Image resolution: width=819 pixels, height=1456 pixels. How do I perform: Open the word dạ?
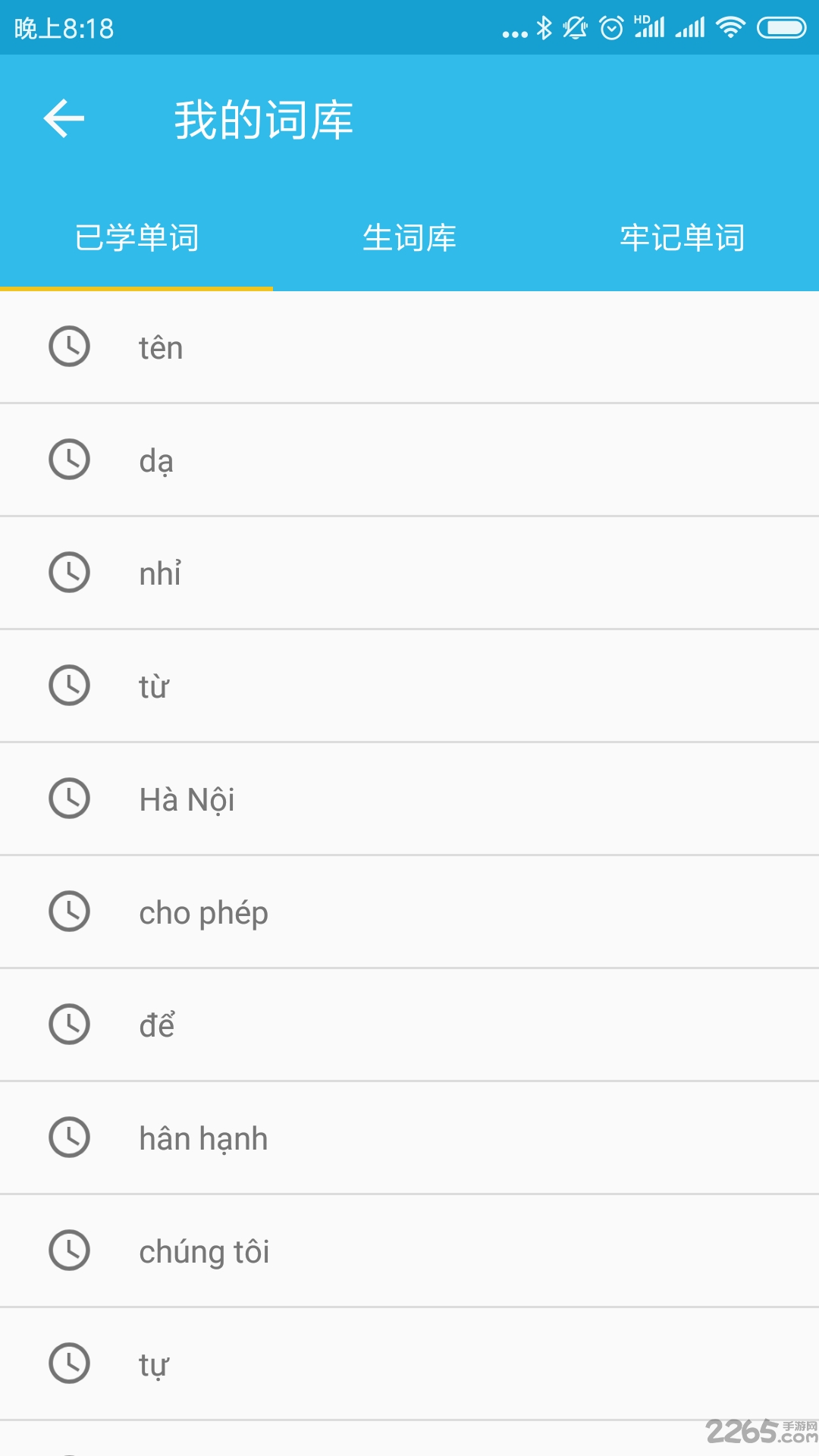pyautogui.click(x=409, y=460)
